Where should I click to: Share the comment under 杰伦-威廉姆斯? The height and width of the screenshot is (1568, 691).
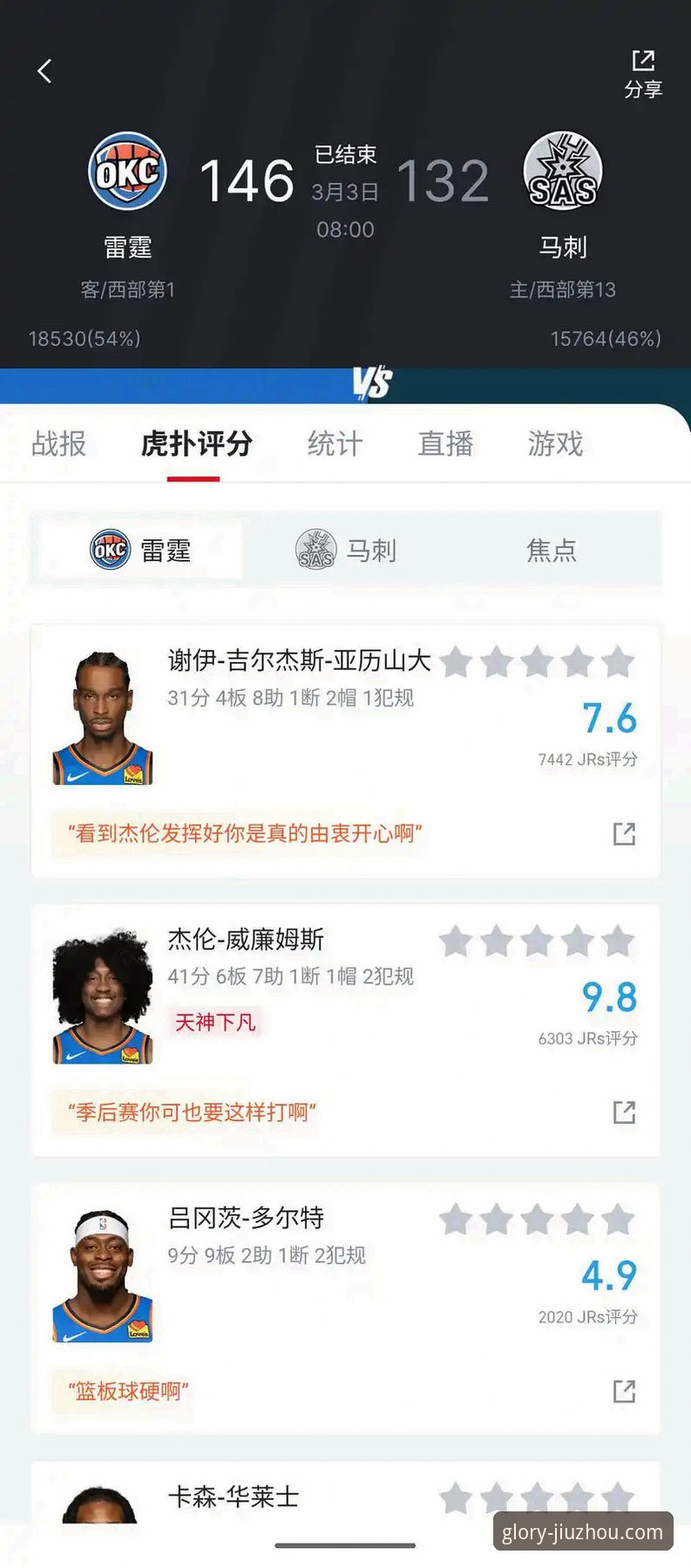[624, 1112]
